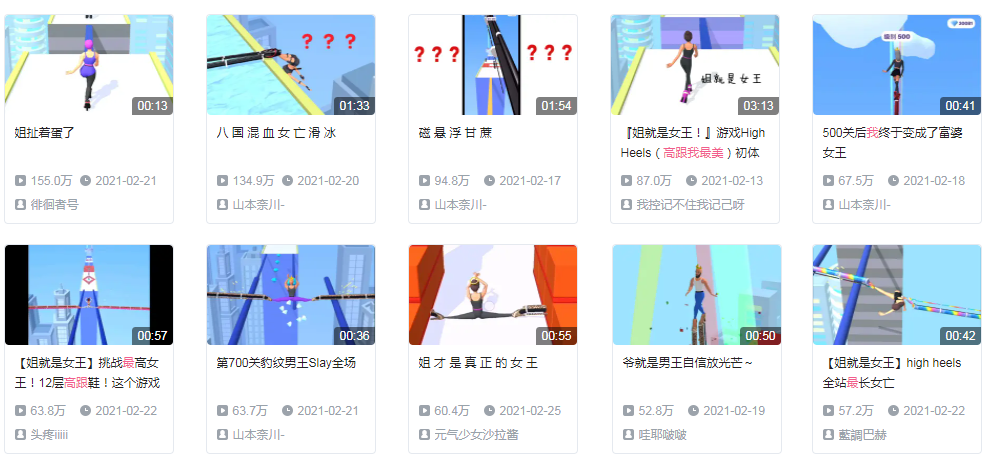Open the video 姐才是真正的女王

point(493,295)
